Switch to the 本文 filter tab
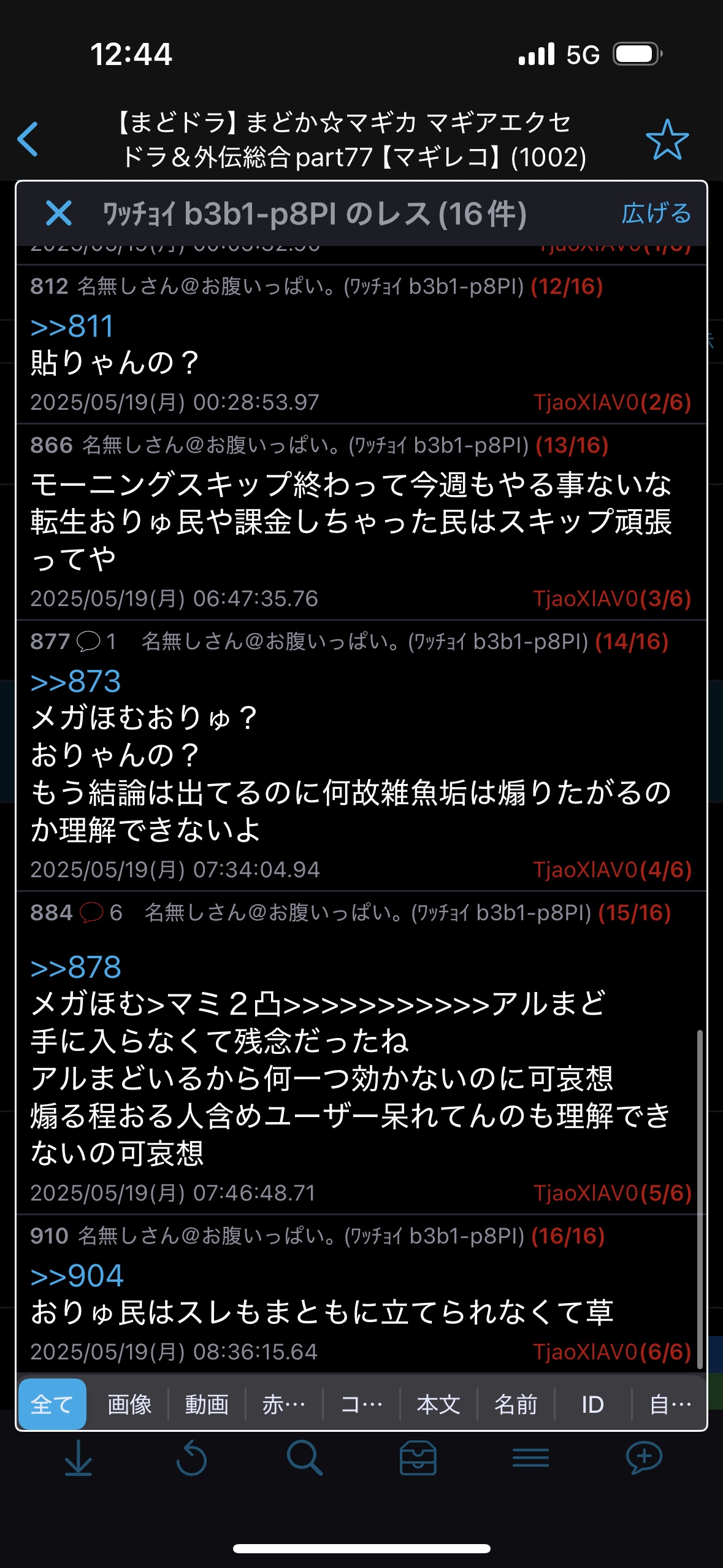 (438, 1404)
